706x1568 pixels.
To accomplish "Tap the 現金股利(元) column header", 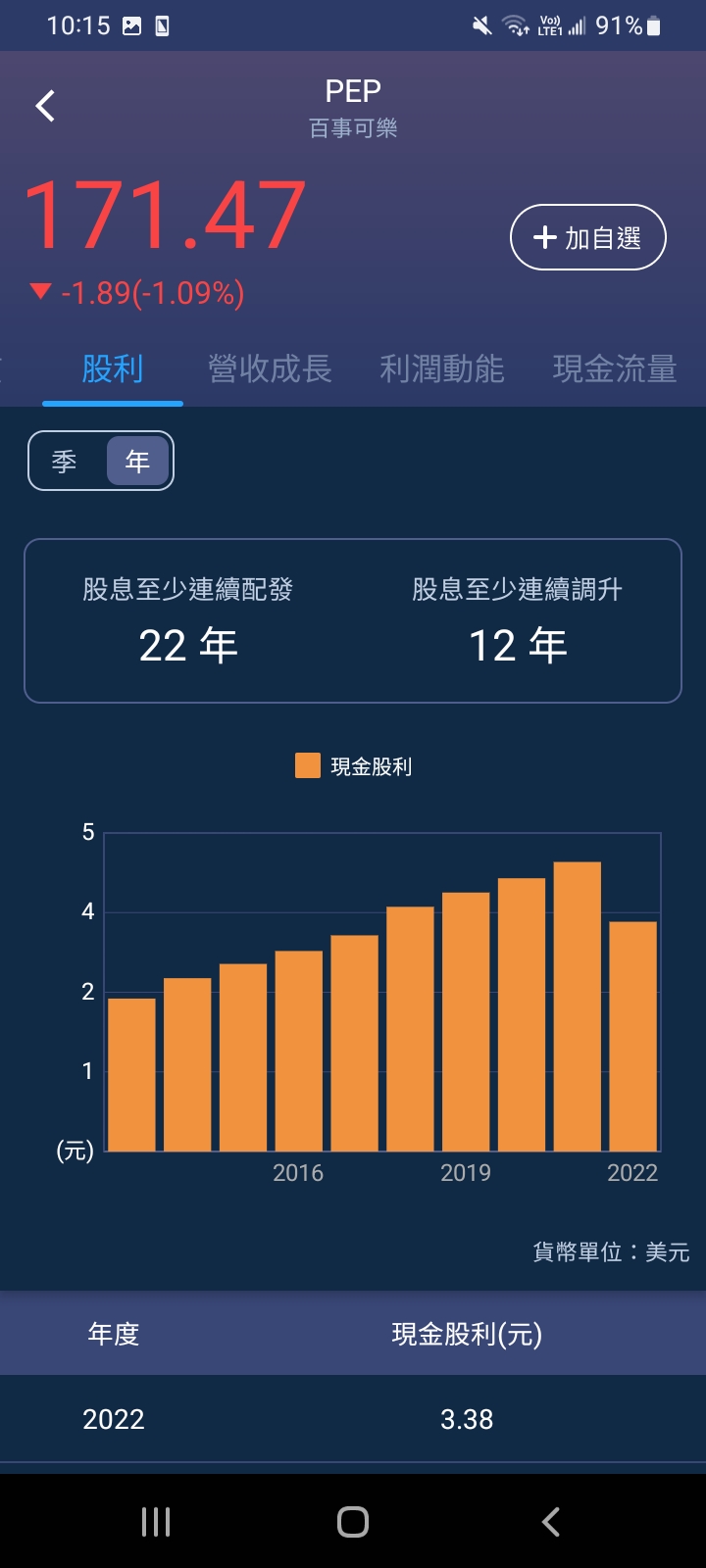I will (468, 1333).
